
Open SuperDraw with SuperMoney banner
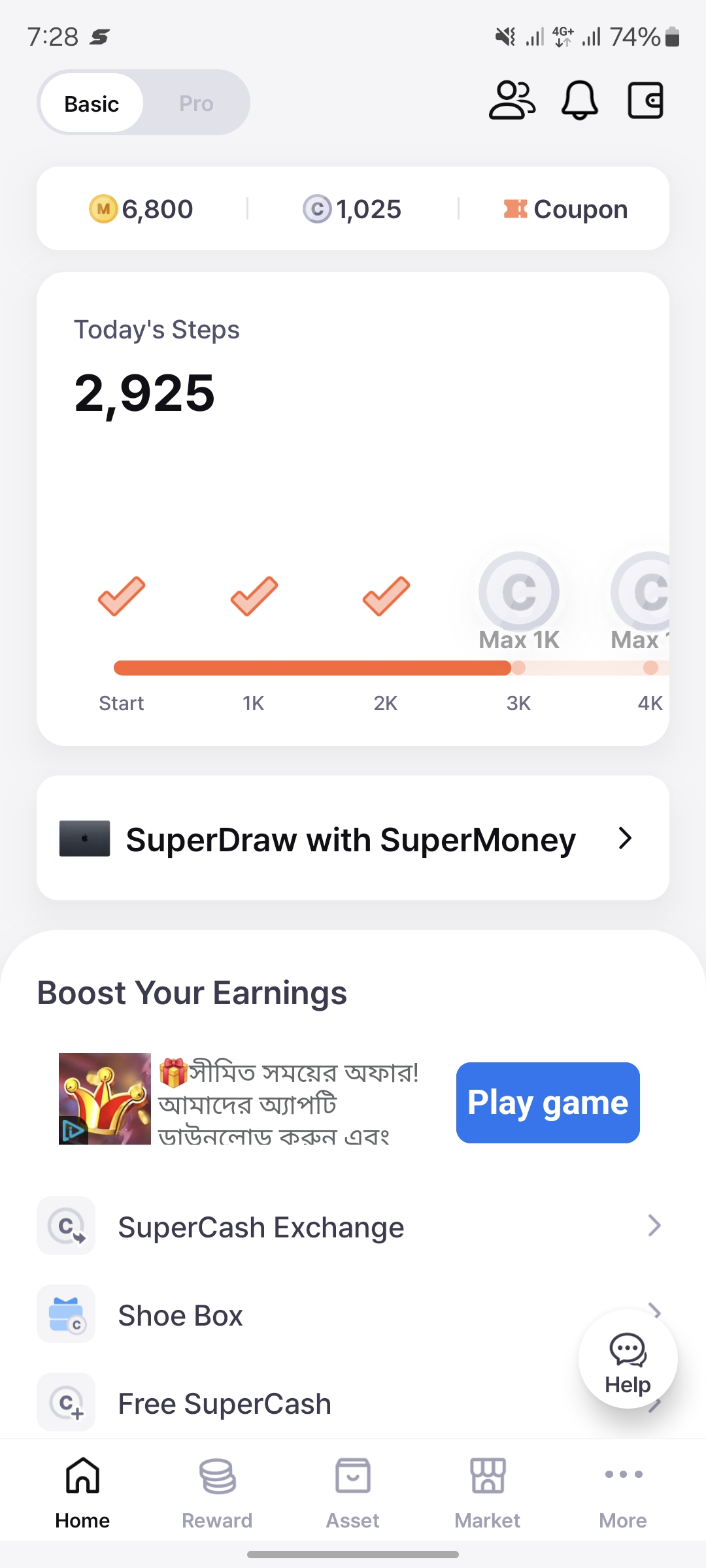coord(353,838)
